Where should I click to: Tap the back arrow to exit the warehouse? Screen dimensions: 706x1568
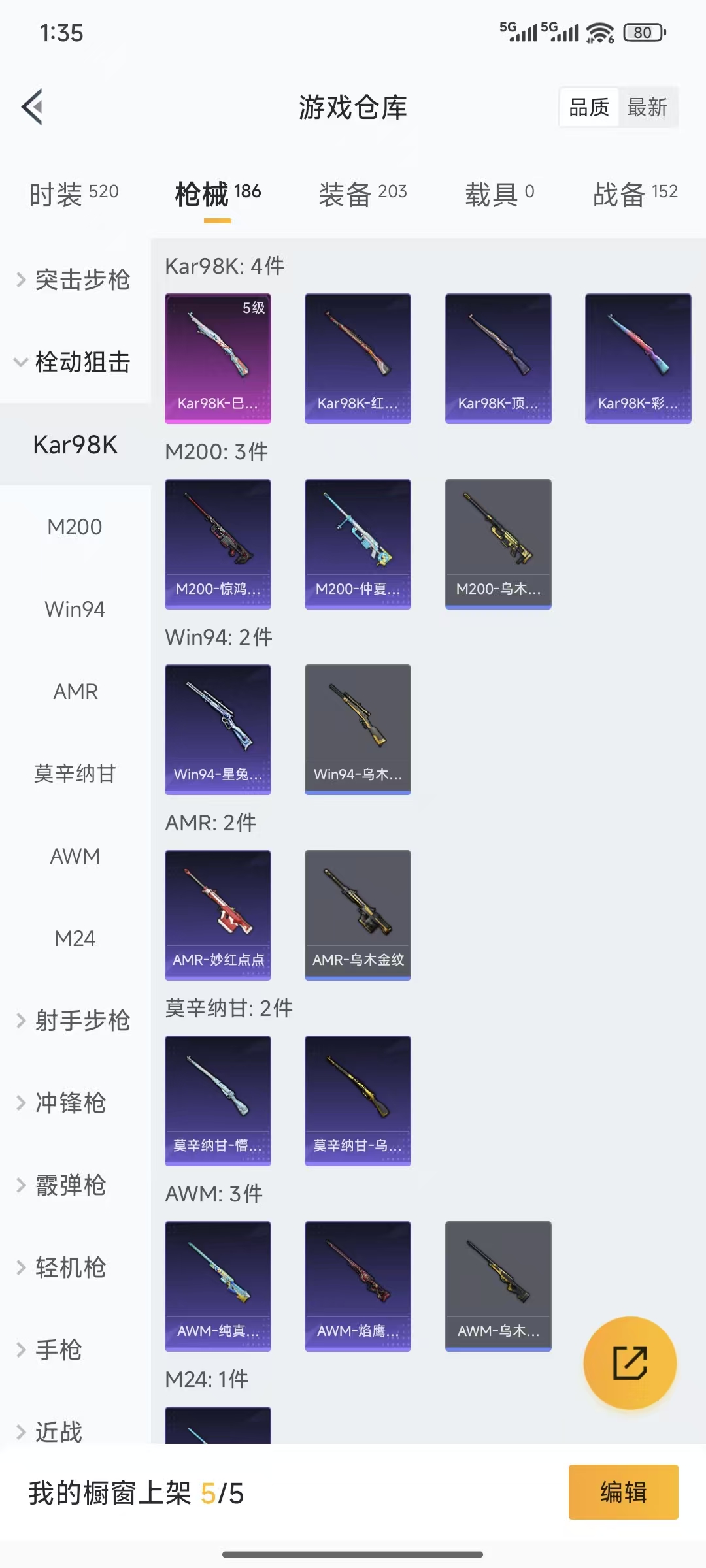point(33,106)
